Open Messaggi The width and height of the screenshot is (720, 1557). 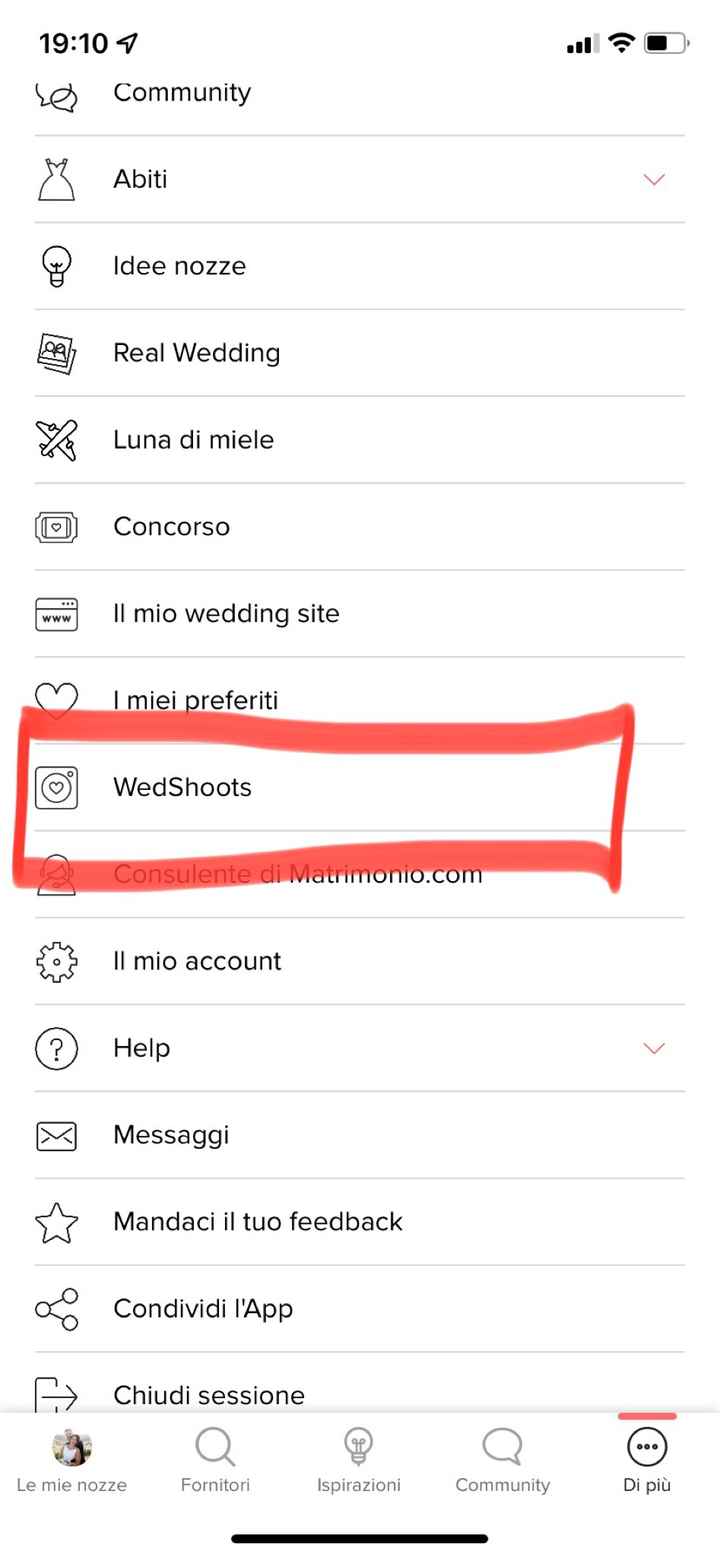point(171,1136)
